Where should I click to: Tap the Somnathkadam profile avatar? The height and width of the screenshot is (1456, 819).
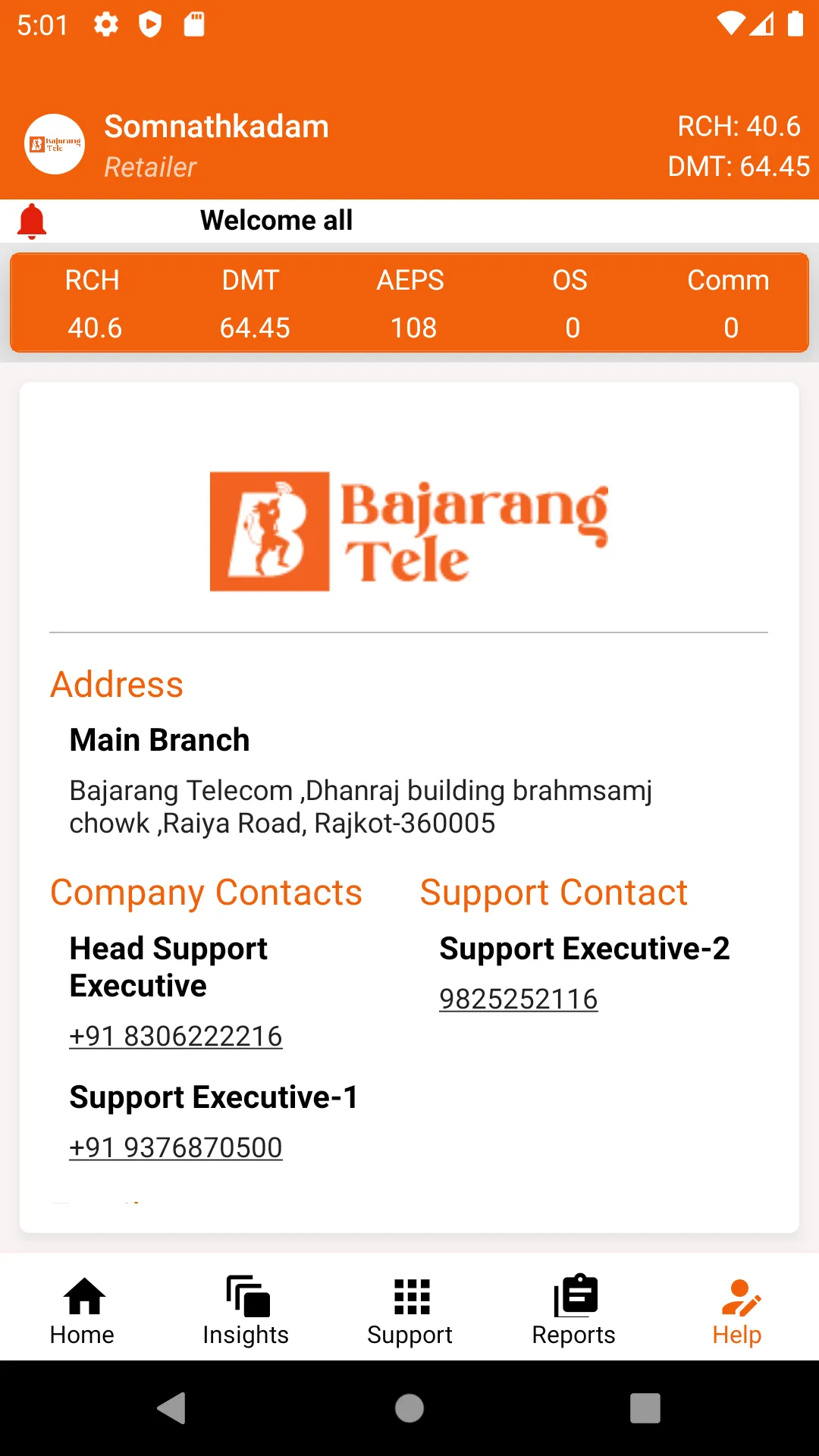point(55,144)
